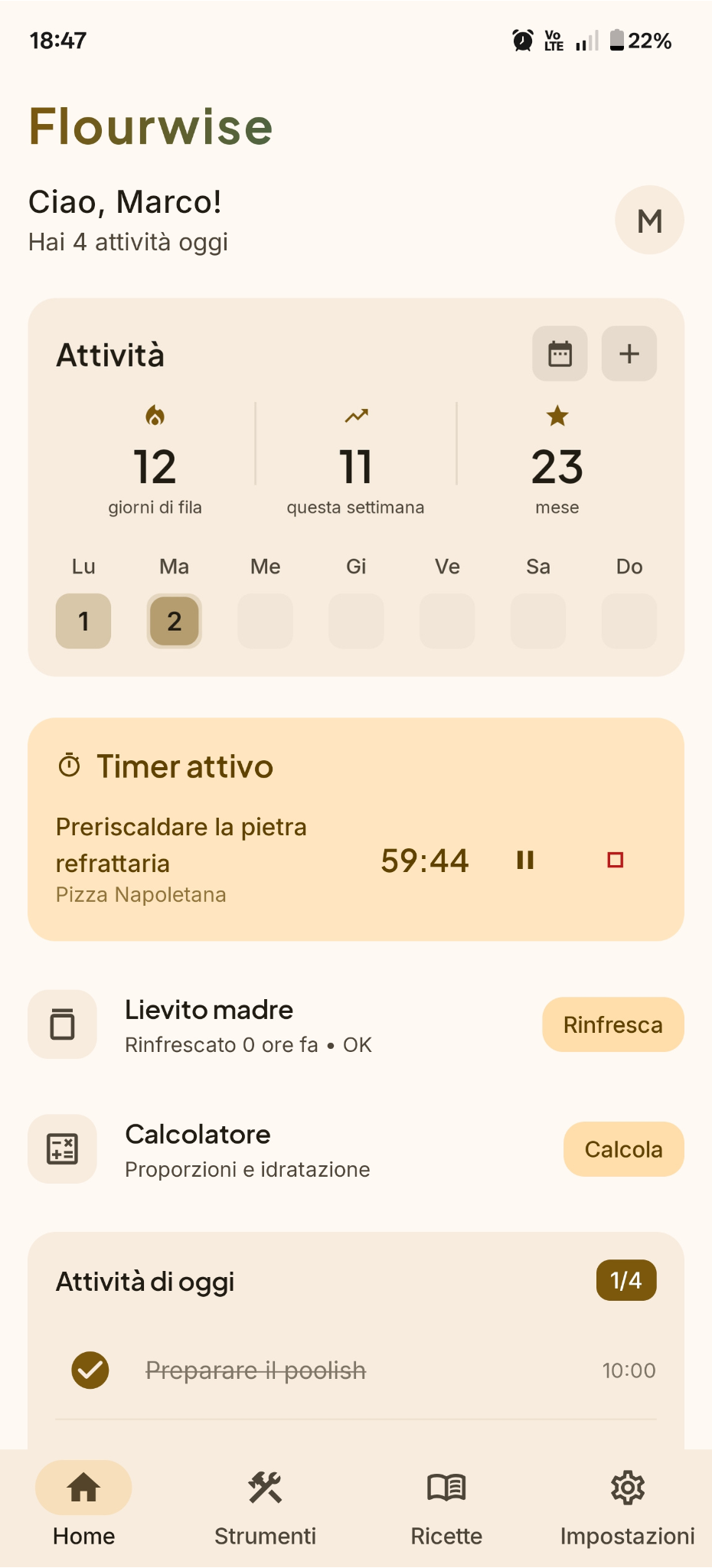Tap the streak flame icon
The image size is (712, 1568).
pos(155,416)
